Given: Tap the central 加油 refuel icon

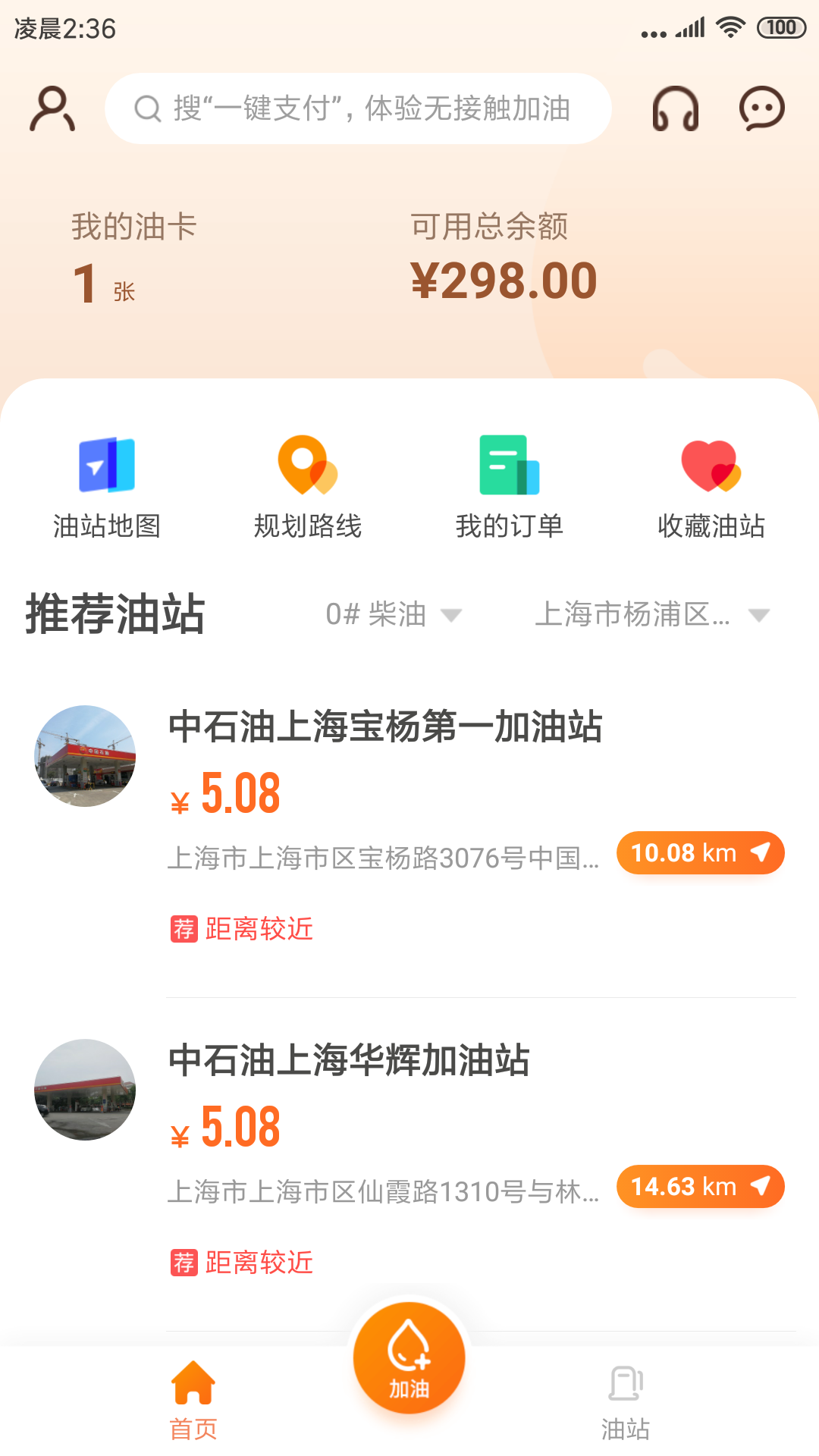Looking at the screenshot, I should click(408, 1357).
